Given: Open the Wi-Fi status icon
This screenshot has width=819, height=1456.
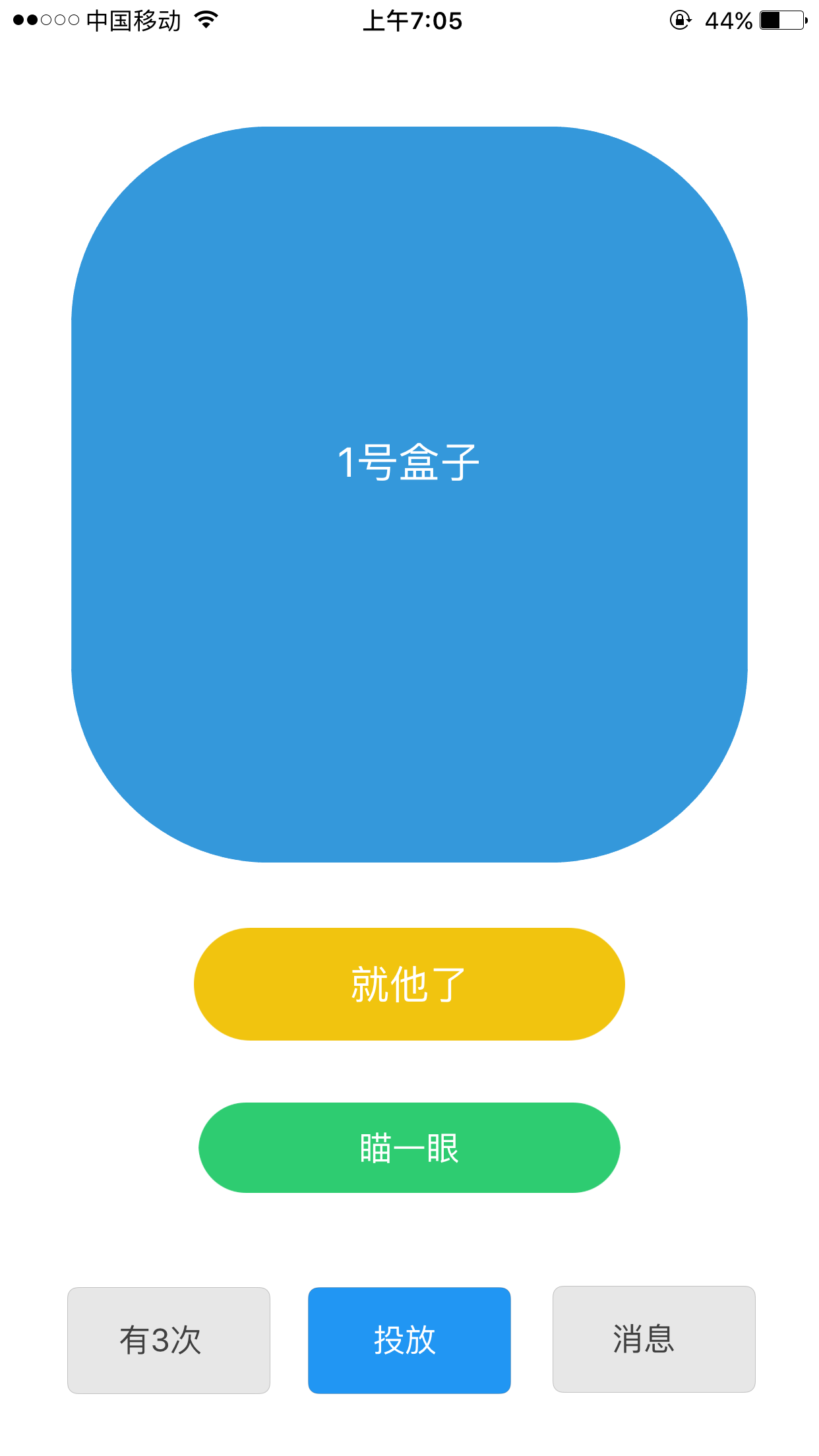Looking at the screenshot, I should [206, 21].
